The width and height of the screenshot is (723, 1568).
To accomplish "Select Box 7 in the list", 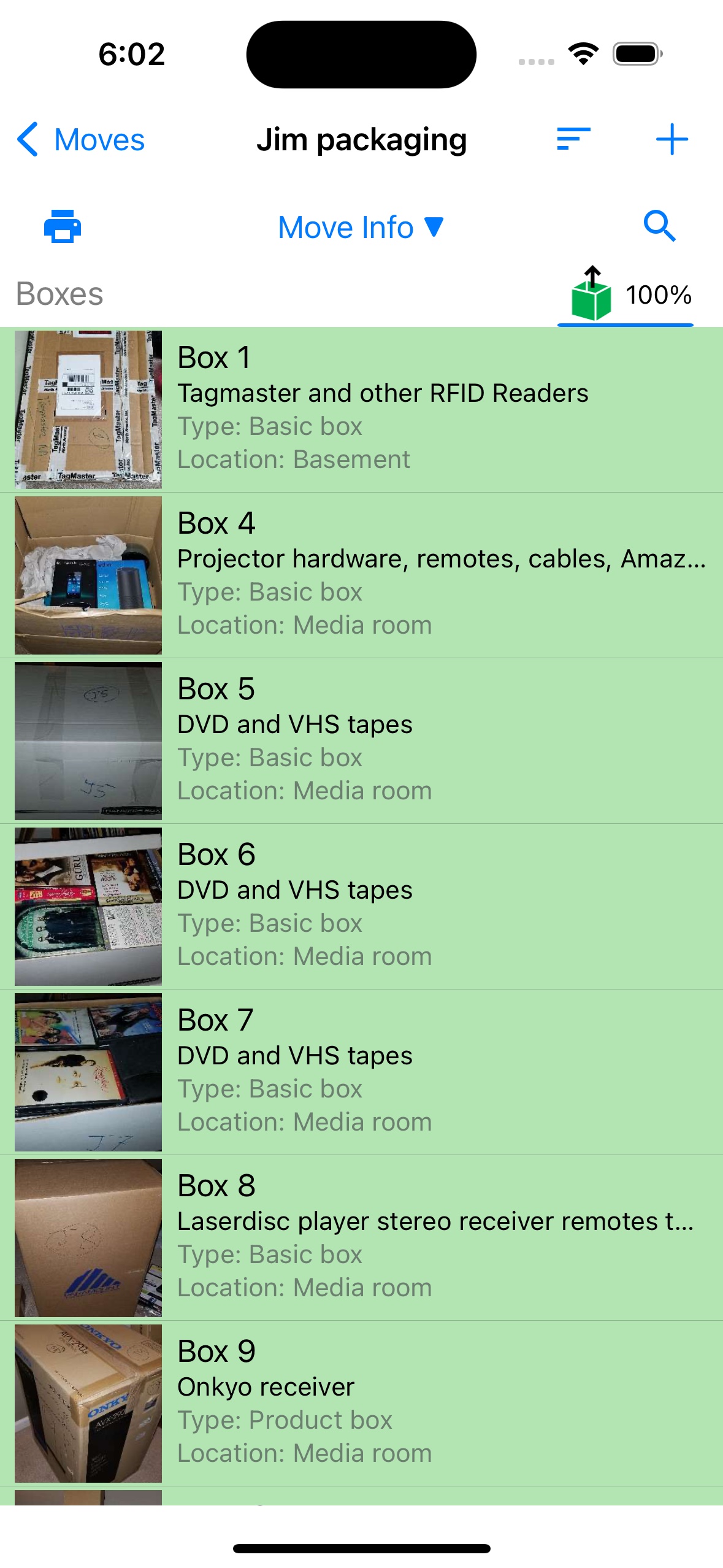I will (x=362, y=1072).
